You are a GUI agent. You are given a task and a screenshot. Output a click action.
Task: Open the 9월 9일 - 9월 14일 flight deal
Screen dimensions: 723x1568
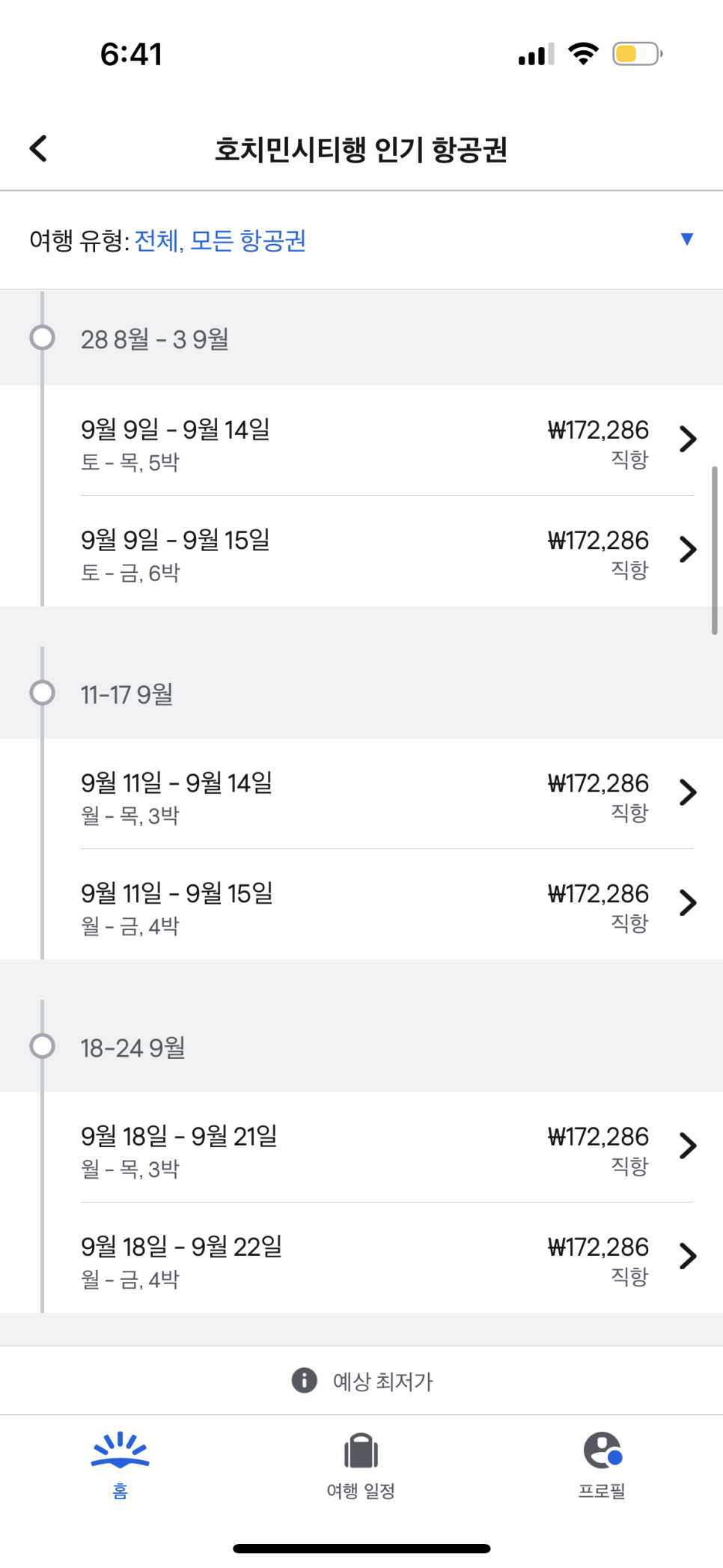361,441
